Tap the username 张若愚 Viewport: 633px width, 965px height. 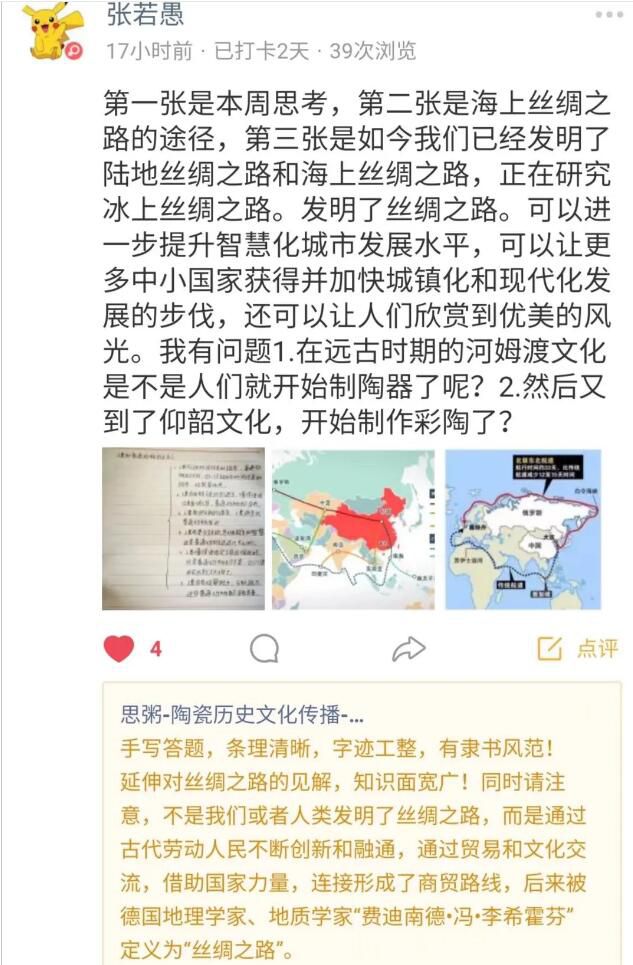pos(146,15)
